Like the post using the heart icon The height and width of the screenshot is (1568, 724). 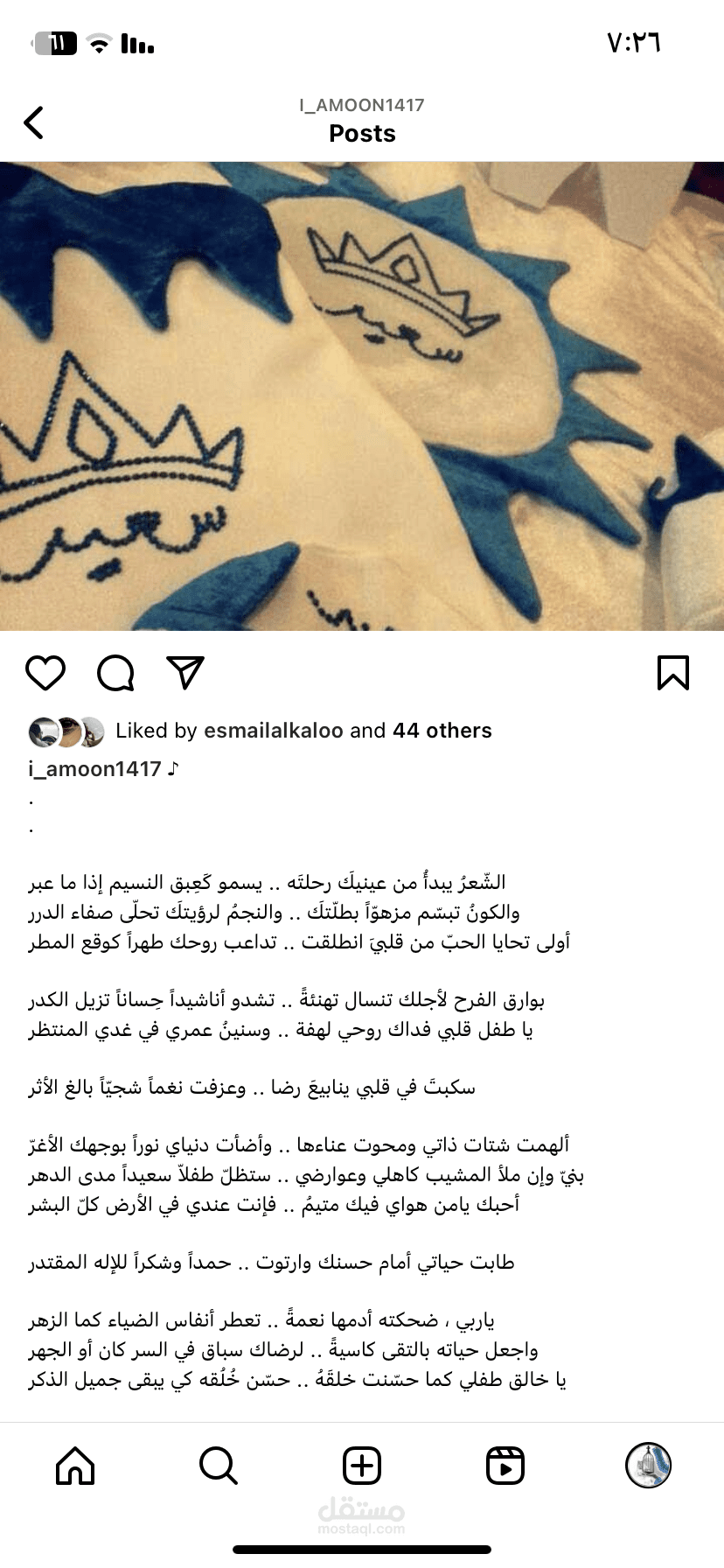click(x=46, y=672)
